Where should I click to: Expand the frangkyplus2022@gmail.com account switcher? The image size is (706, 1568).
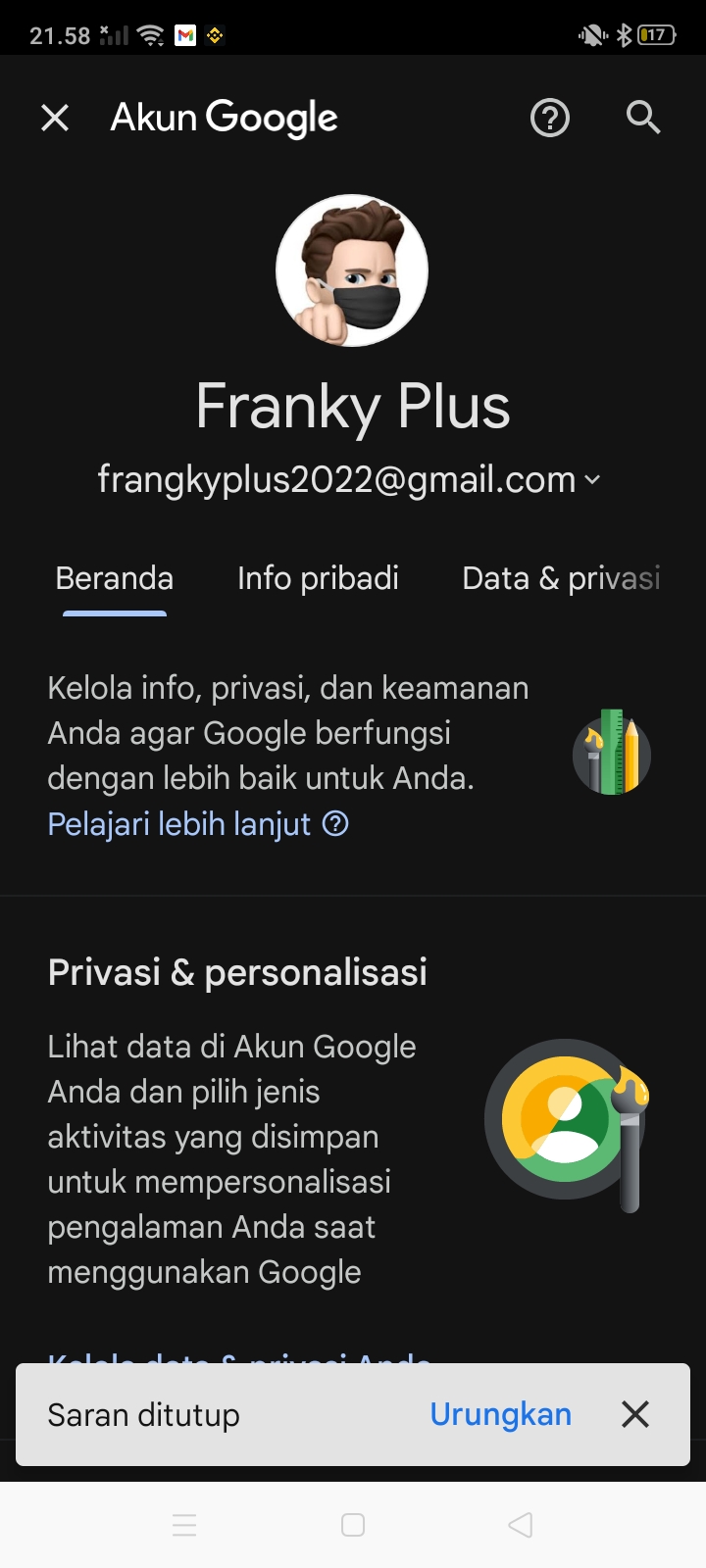(x=350, y=480)
